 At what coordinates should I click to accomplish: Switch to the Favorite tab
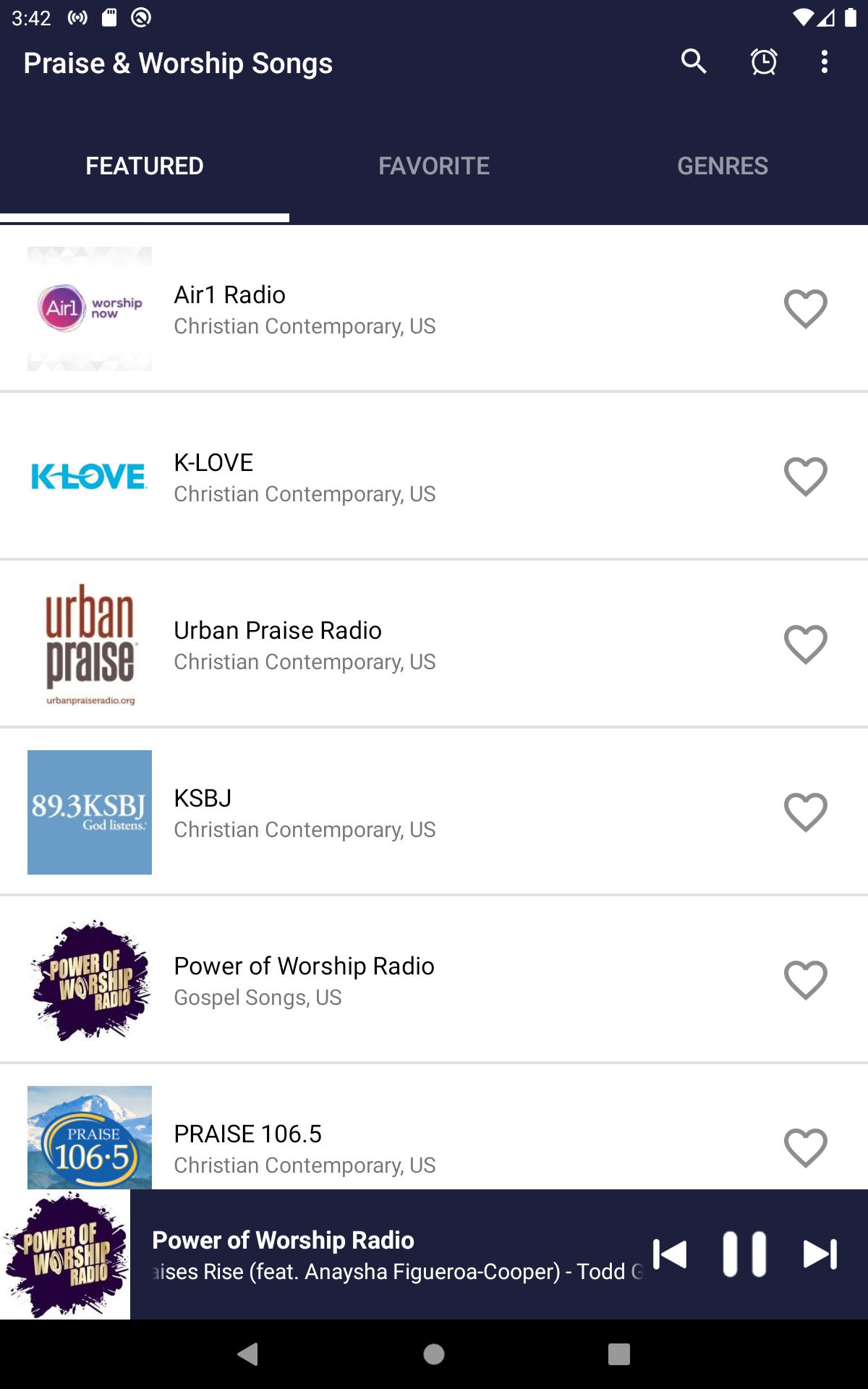[434, 166]
